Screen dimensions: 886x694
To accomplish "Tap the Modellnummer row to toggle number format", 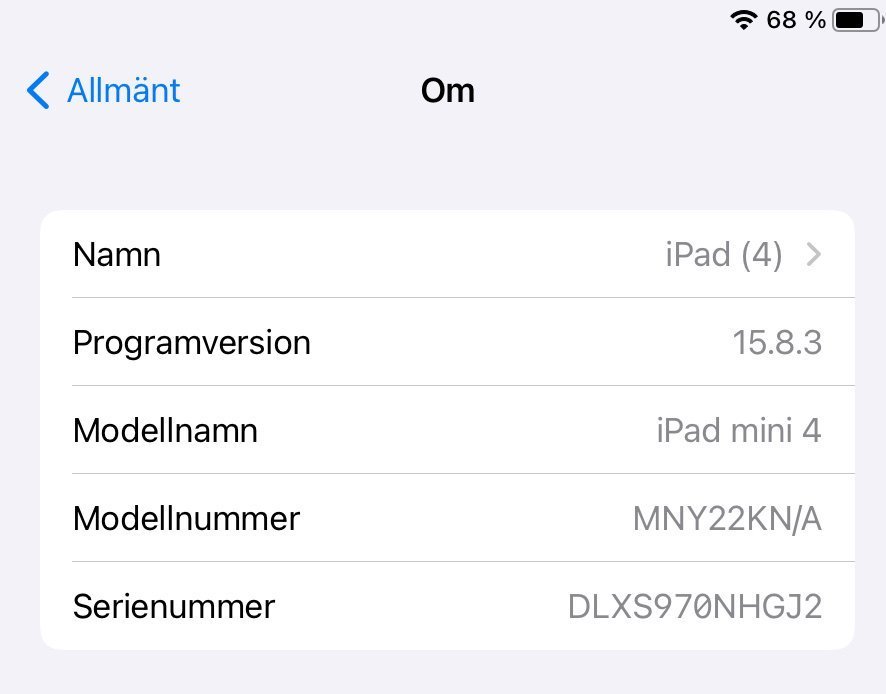I will tap(447, 518).
